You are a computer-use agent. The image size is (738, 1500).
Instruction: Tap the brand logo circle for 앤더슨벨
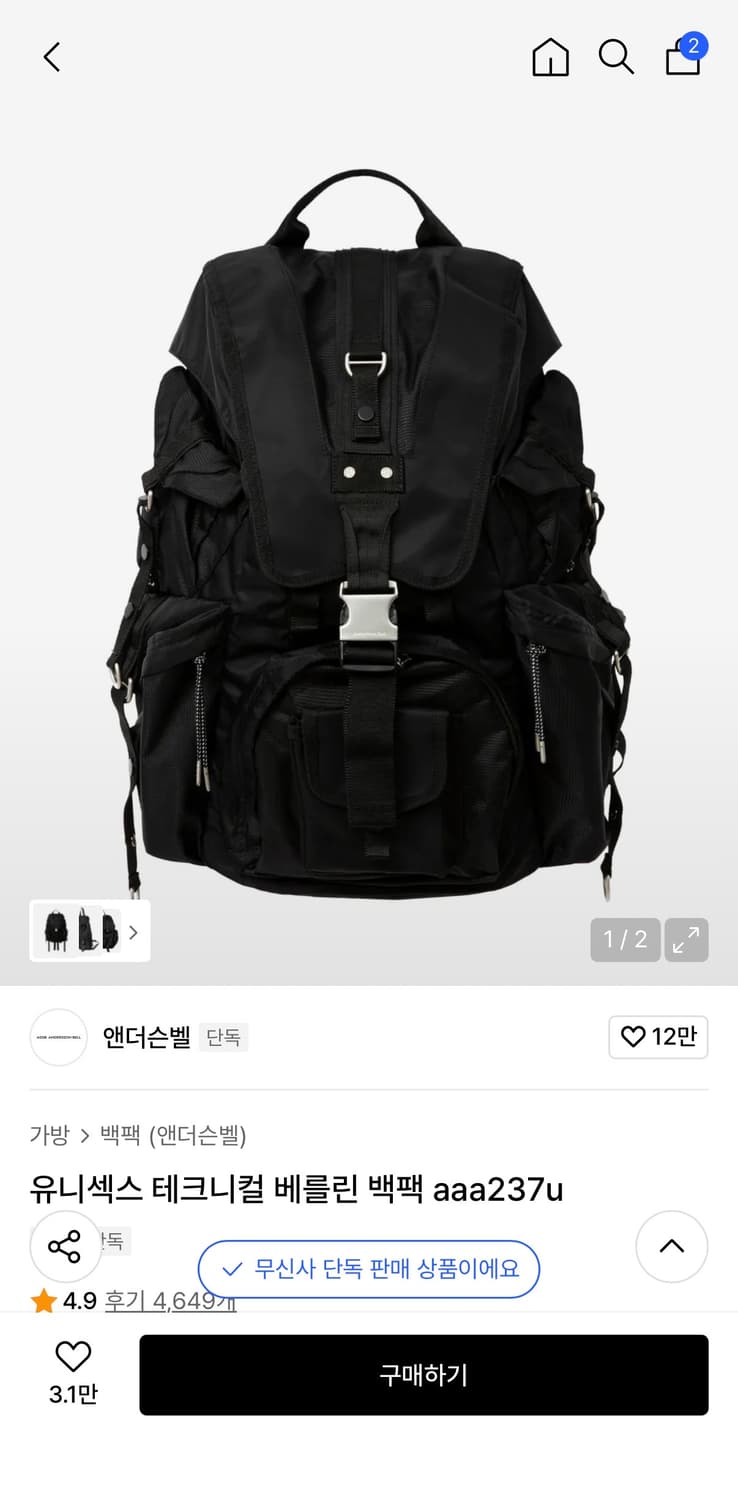point(58,1037)
